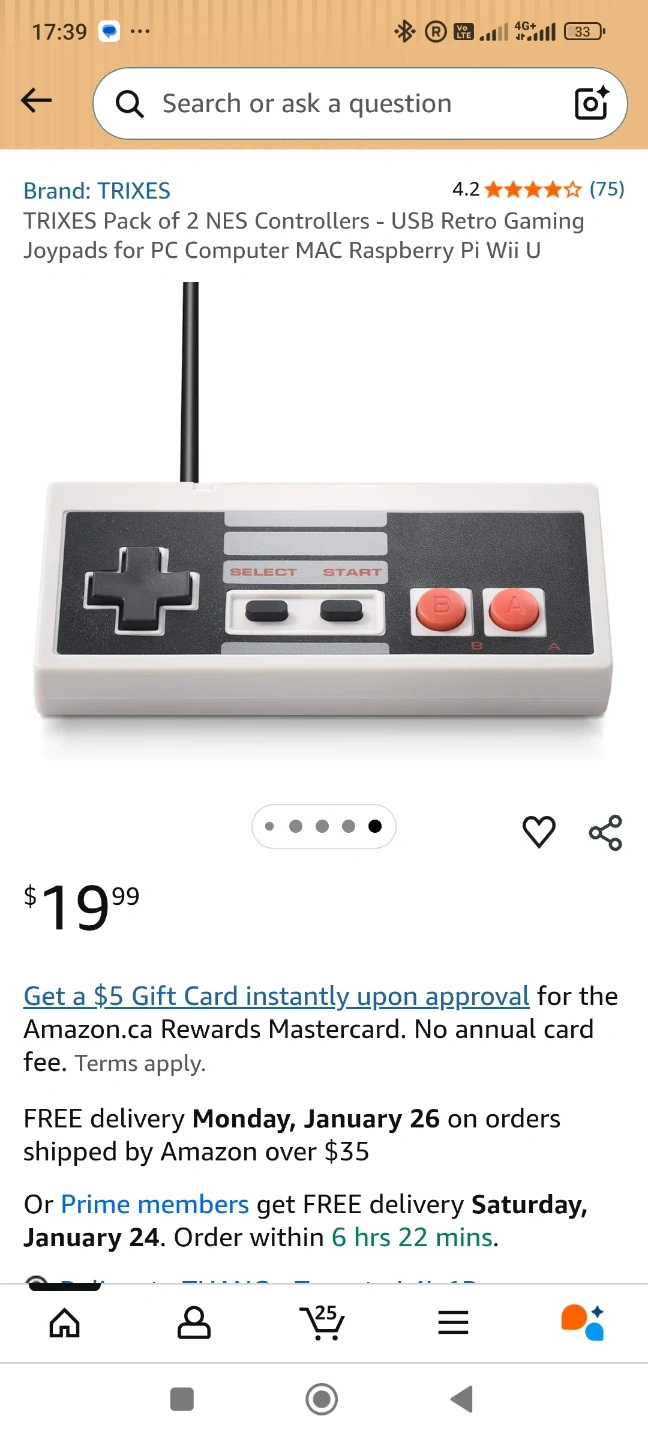Screen dimensions: 648x1440
Task: Open the Prime members link
Action: pyautogui.click(x=155, y=1204)
